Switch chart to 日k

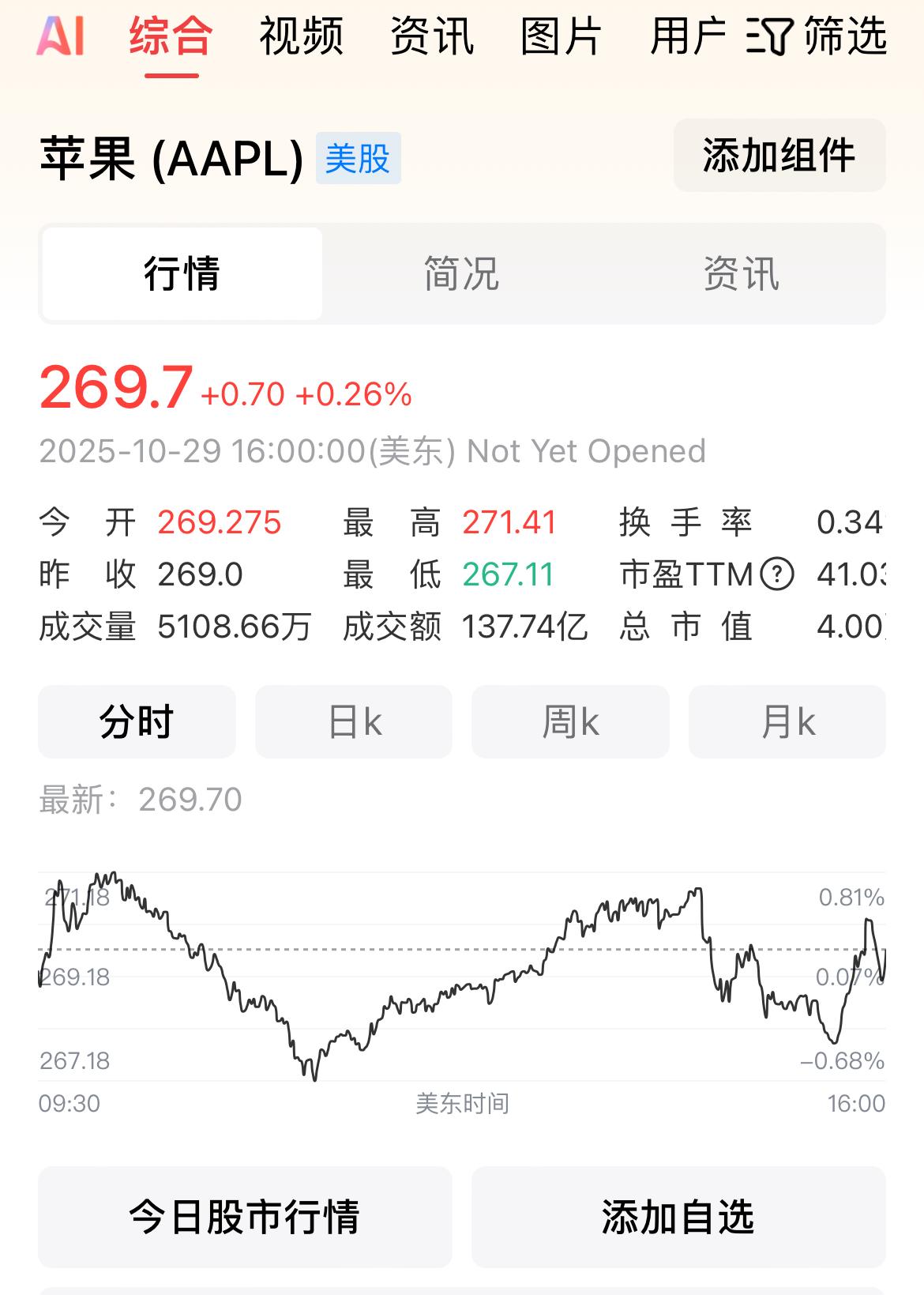tap(354, 722)
